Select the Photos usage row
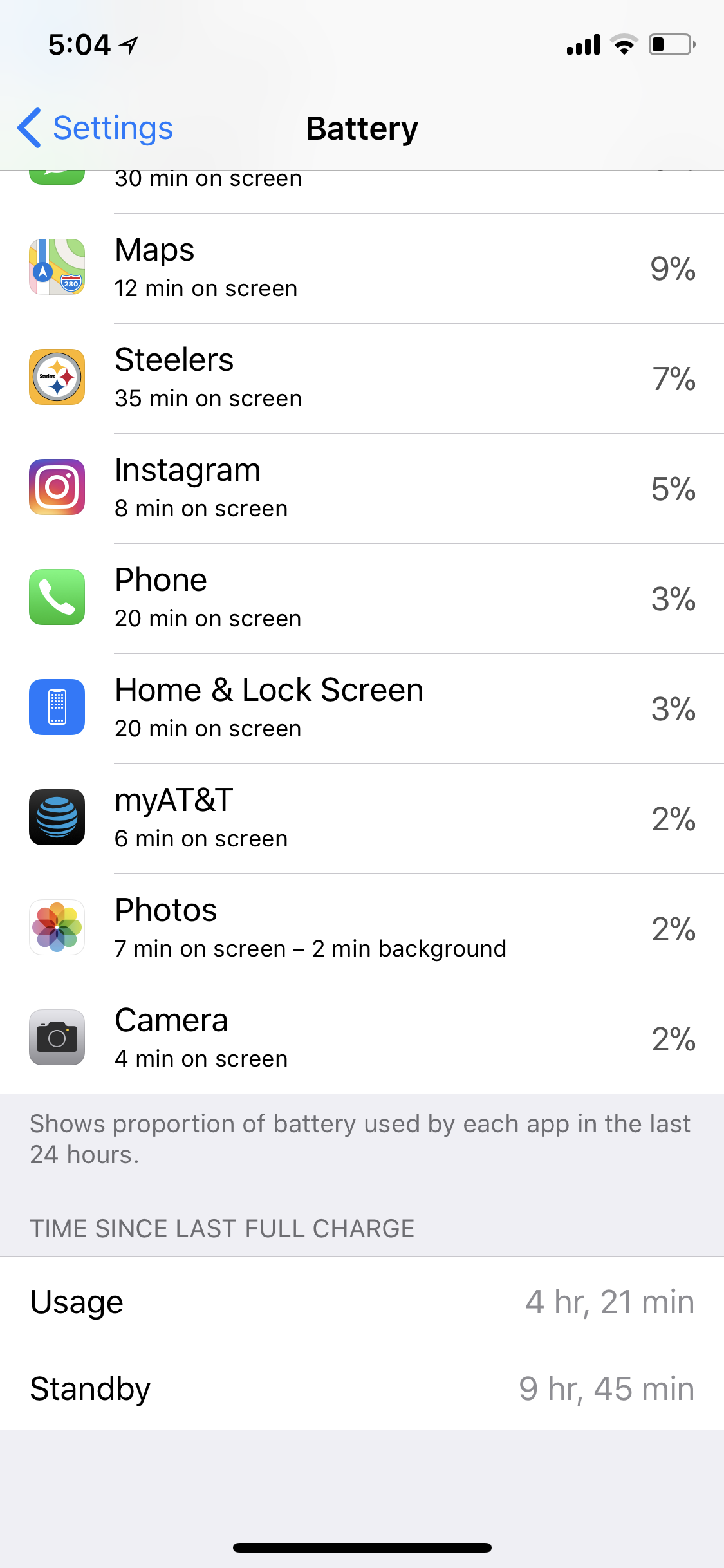Image resolution: width=724 pixels, height=1568 pixels. 362,929
